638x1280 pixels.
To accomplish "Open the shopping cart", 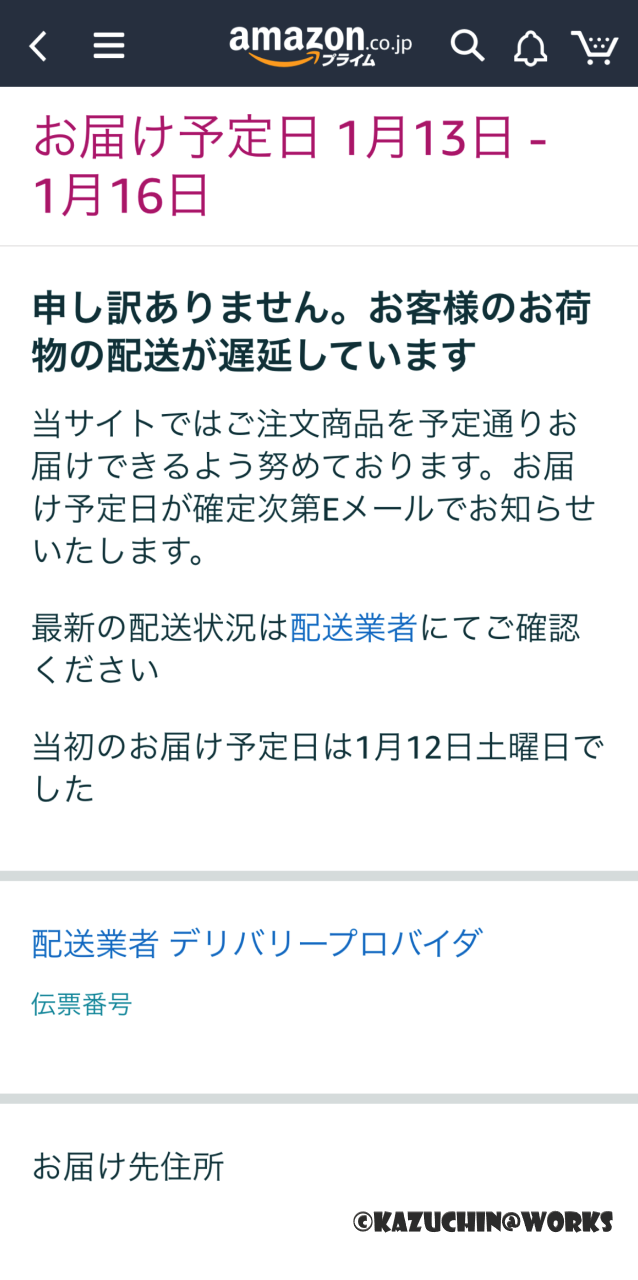I will click(x=594, y=46).
